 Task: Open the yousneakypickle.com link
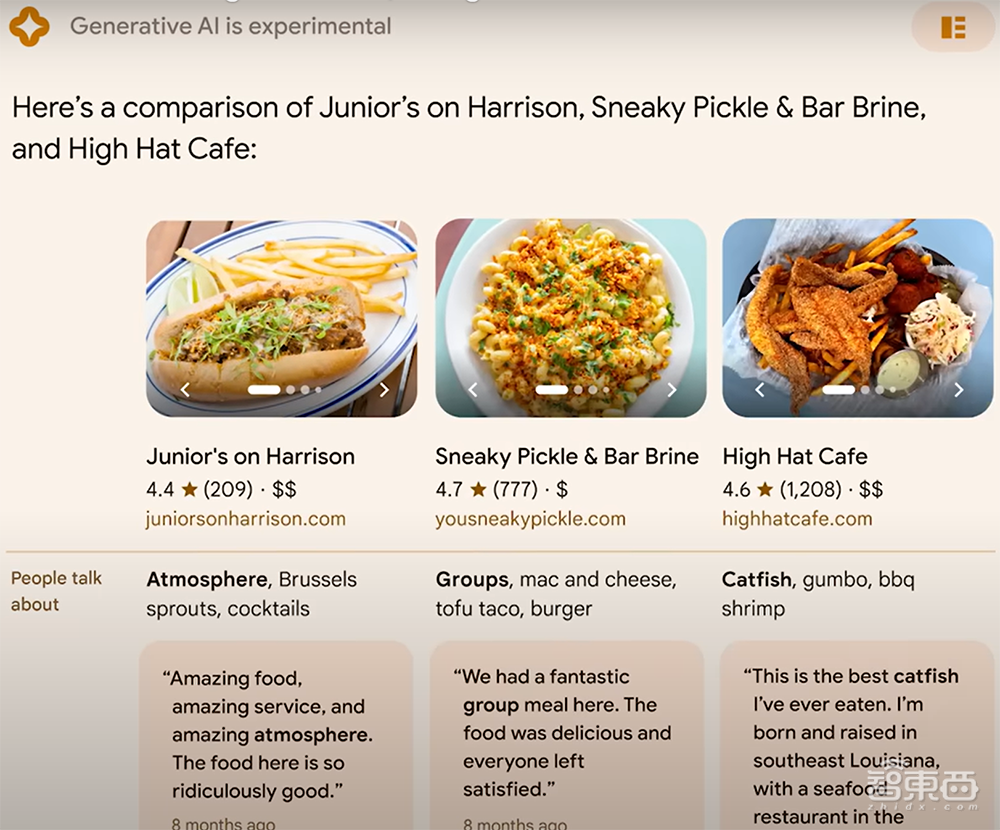pos(530,519)
